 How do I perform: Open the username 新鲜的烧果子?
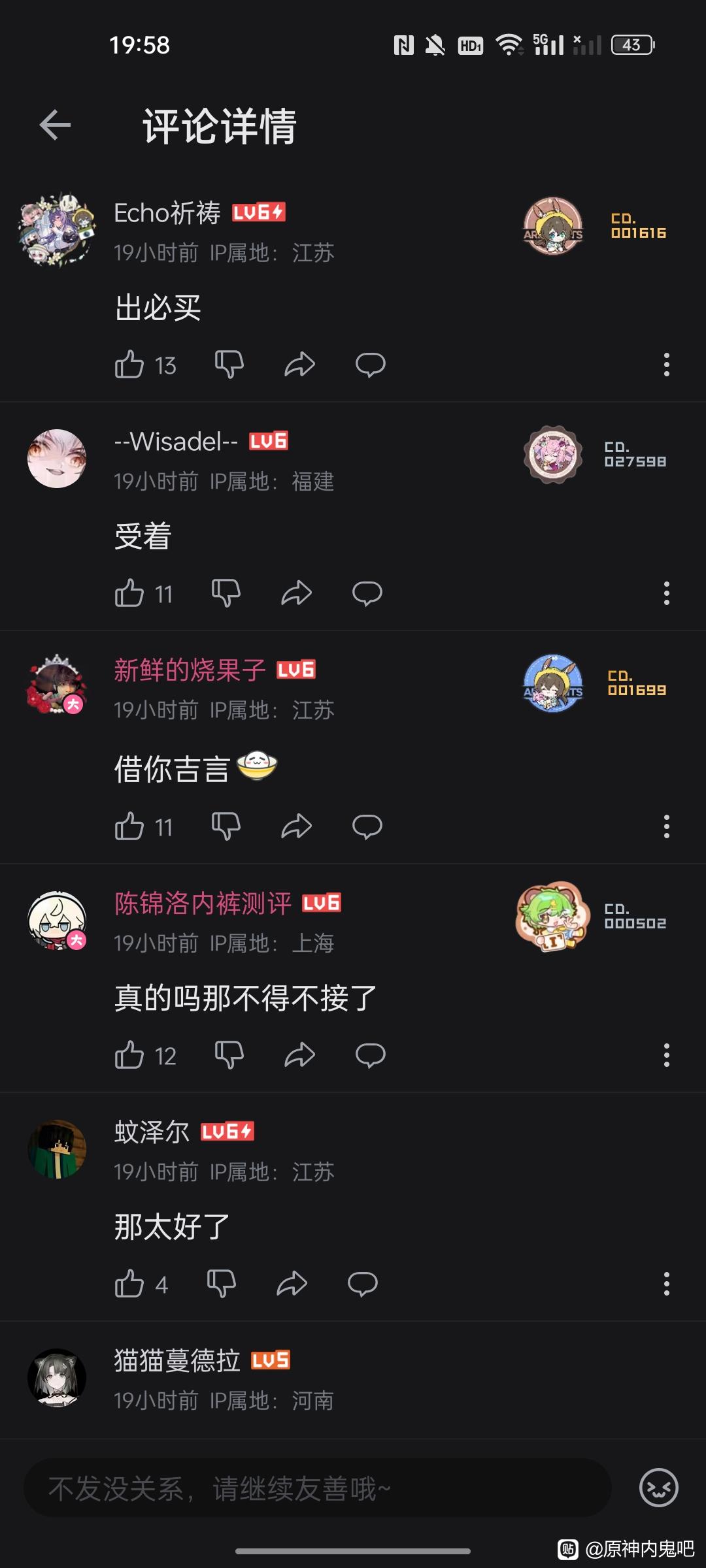[x=190, y=670]
